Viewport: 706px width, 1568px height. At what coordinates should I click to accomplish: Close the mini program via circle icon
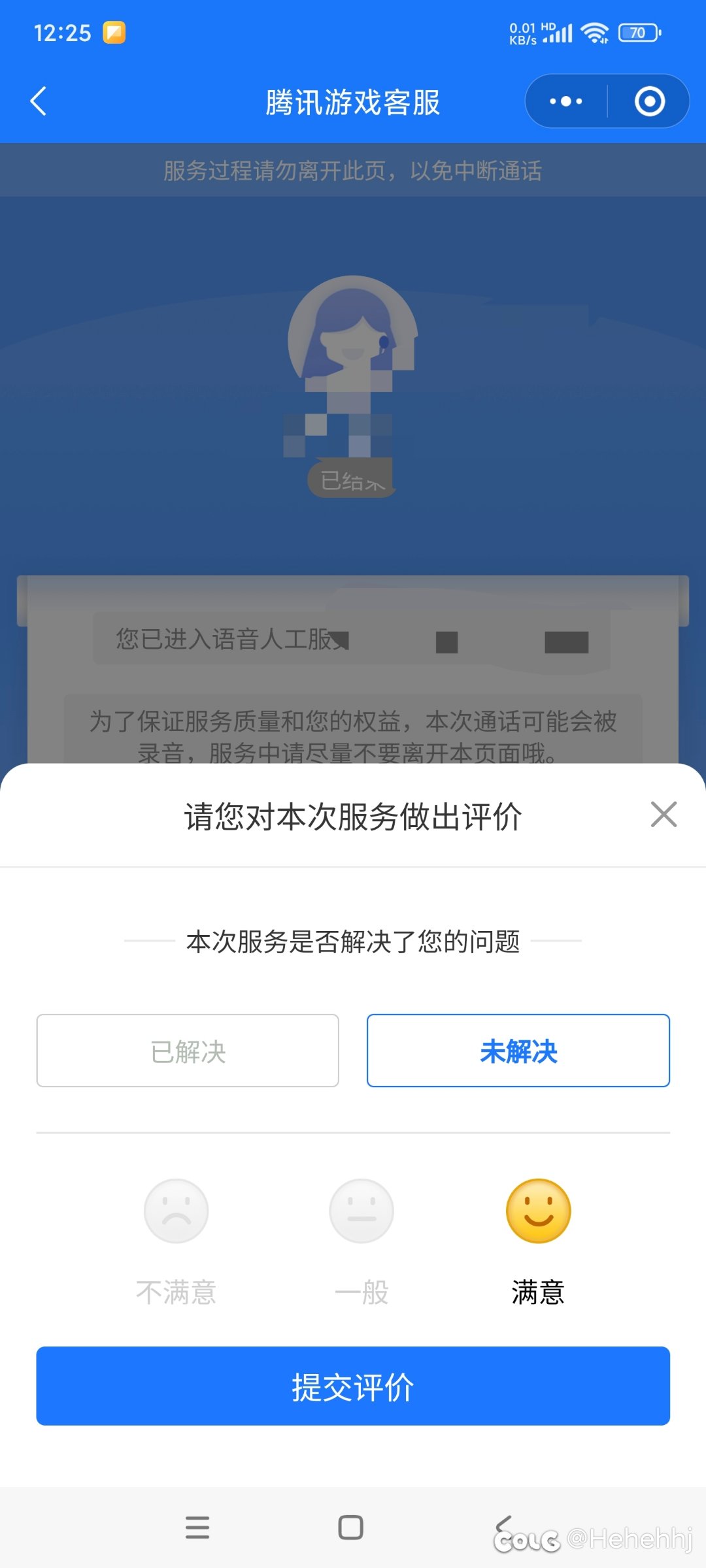pos(649,101)
